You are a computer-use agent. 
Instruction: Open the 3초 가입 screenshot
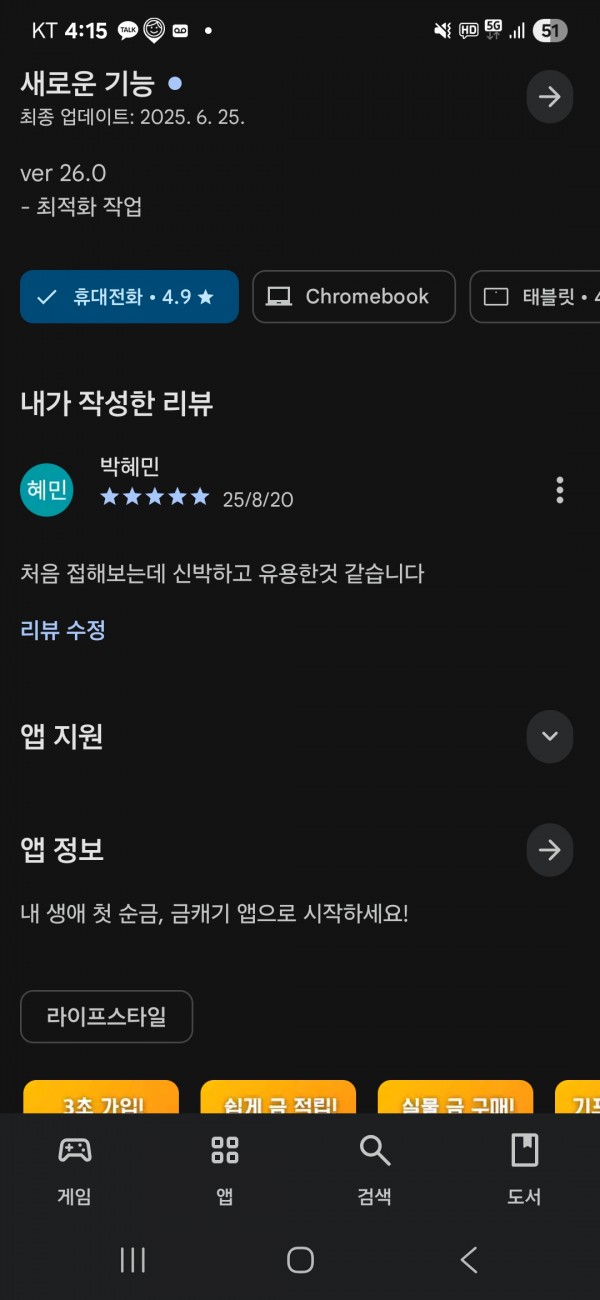pos(101,1097)
